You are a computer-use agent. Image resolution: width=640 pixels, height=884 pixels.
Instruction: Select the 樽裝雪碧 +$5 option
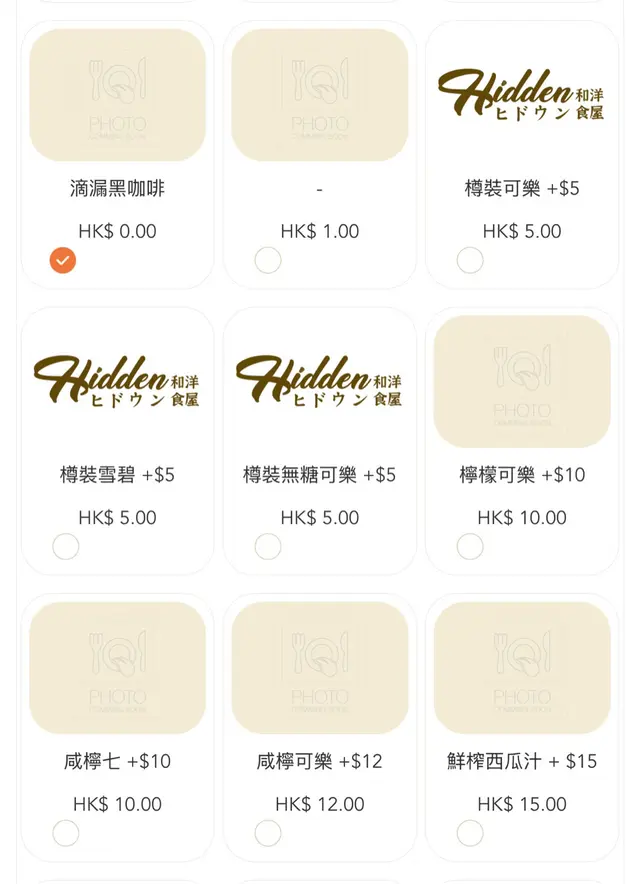pos(66,547)
